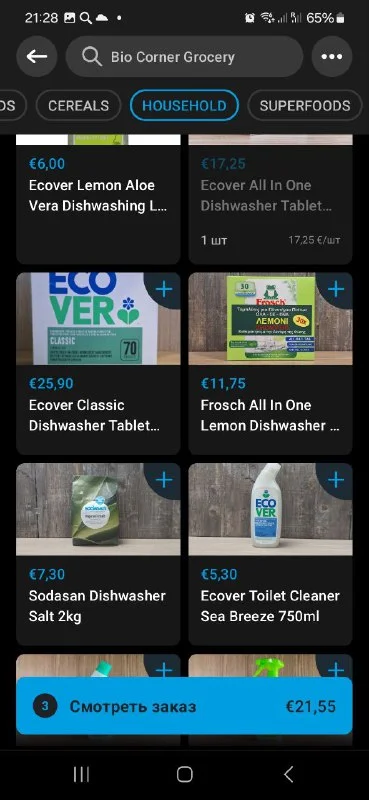Add Ecover Toilet Cleaner Sea Breeze to order
The width and height of the screenshot is (369, 800).
336,480
